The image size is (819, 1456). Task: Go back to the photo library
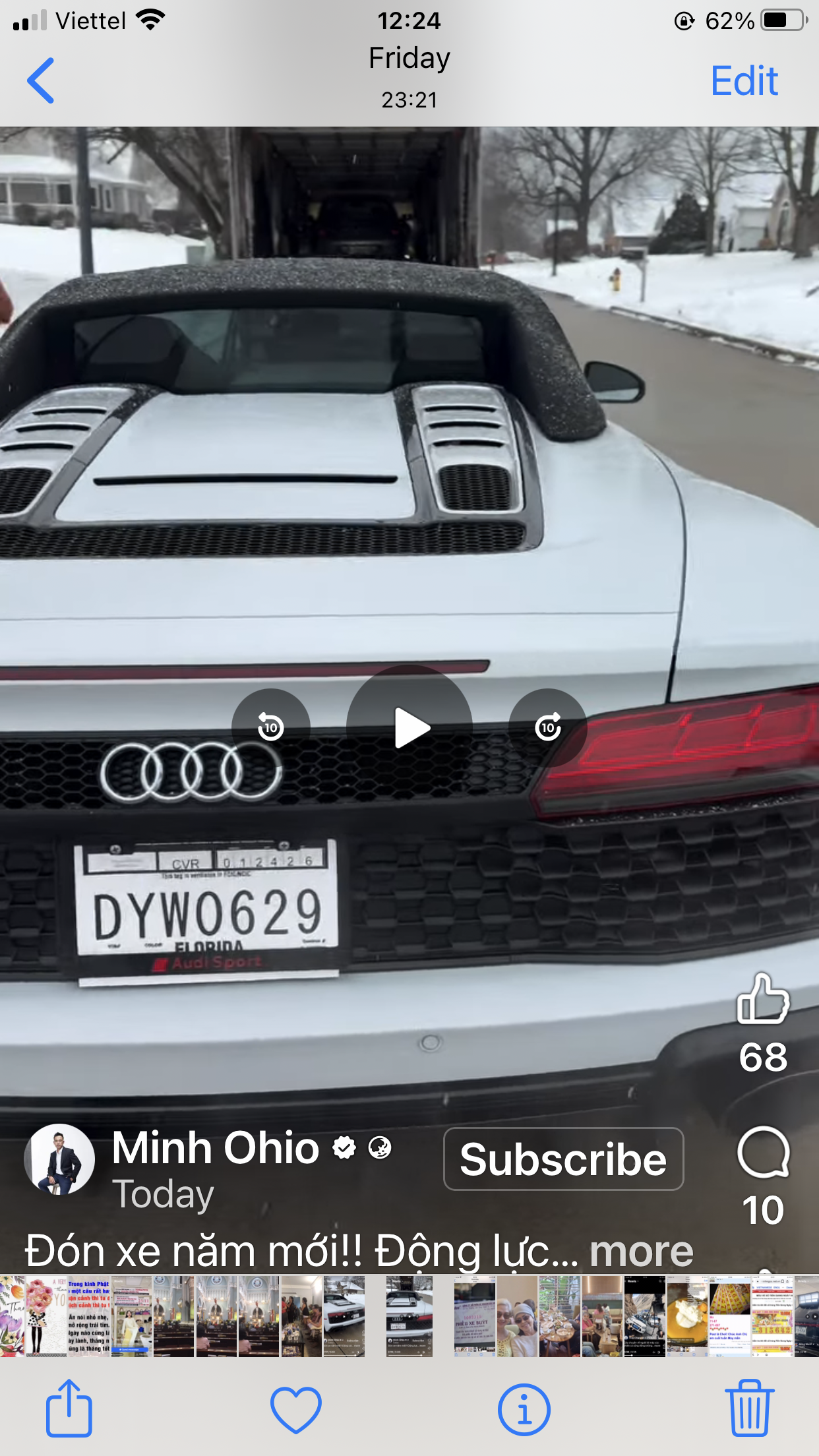pos(41,80)
